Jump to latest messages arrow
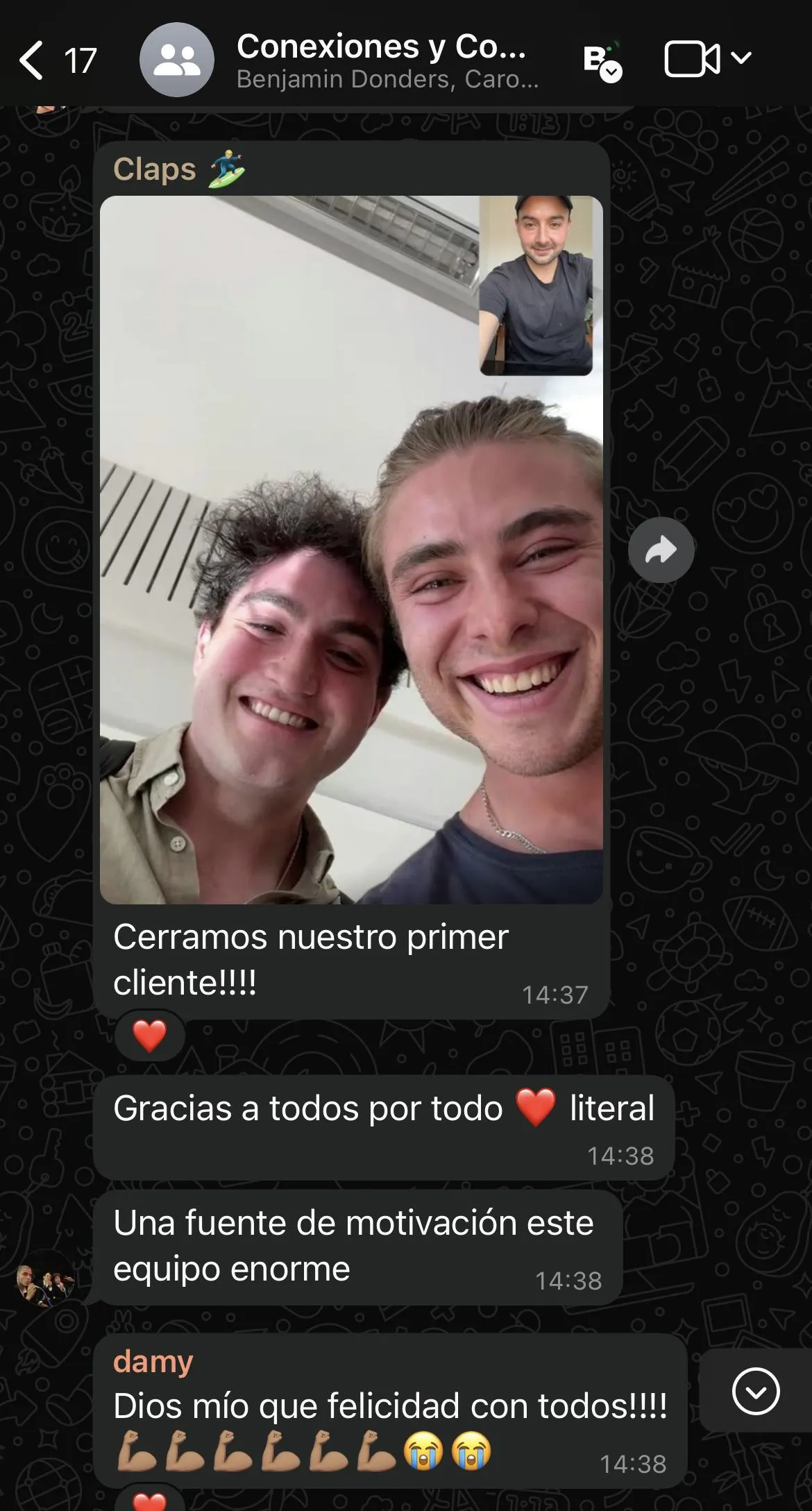The width and height of the screenshot is (812, 1511). [x=756, y=1391]
